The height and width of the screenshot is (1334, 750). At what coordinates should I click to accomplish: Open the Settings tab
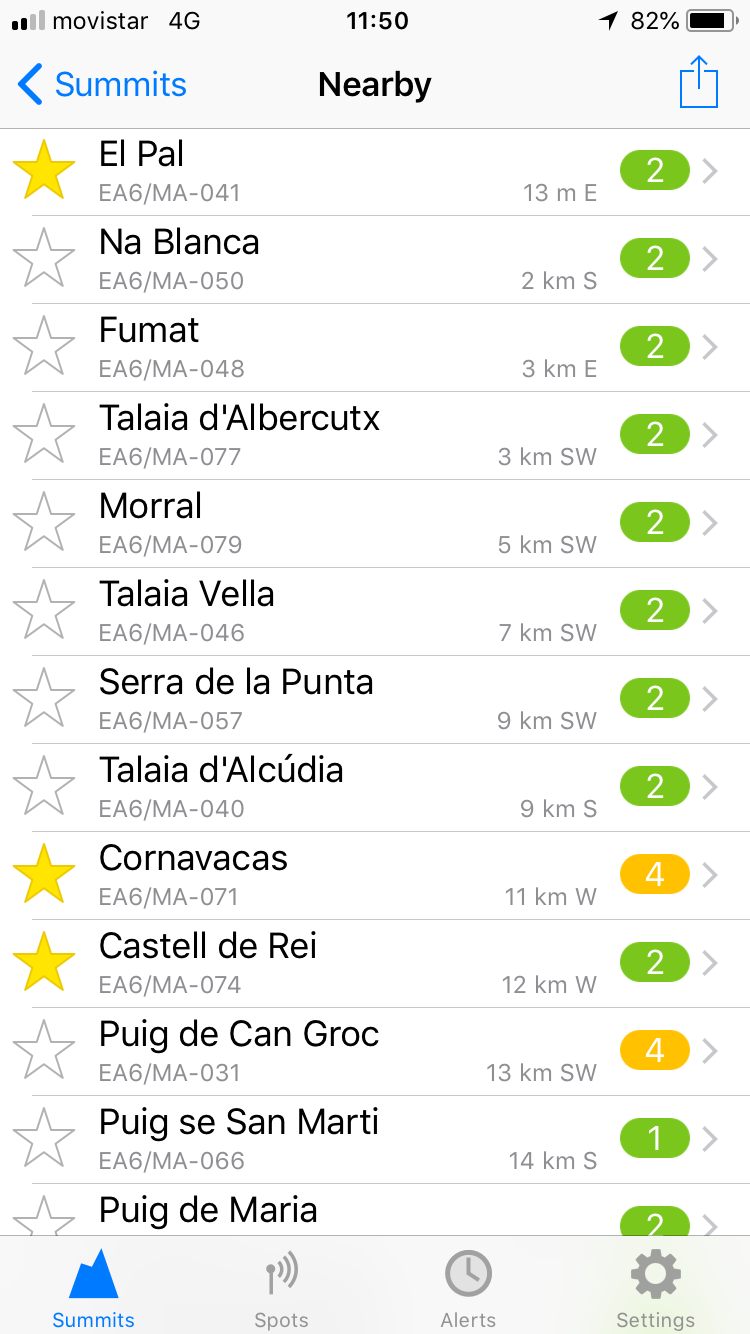(x=655, y=1290)
